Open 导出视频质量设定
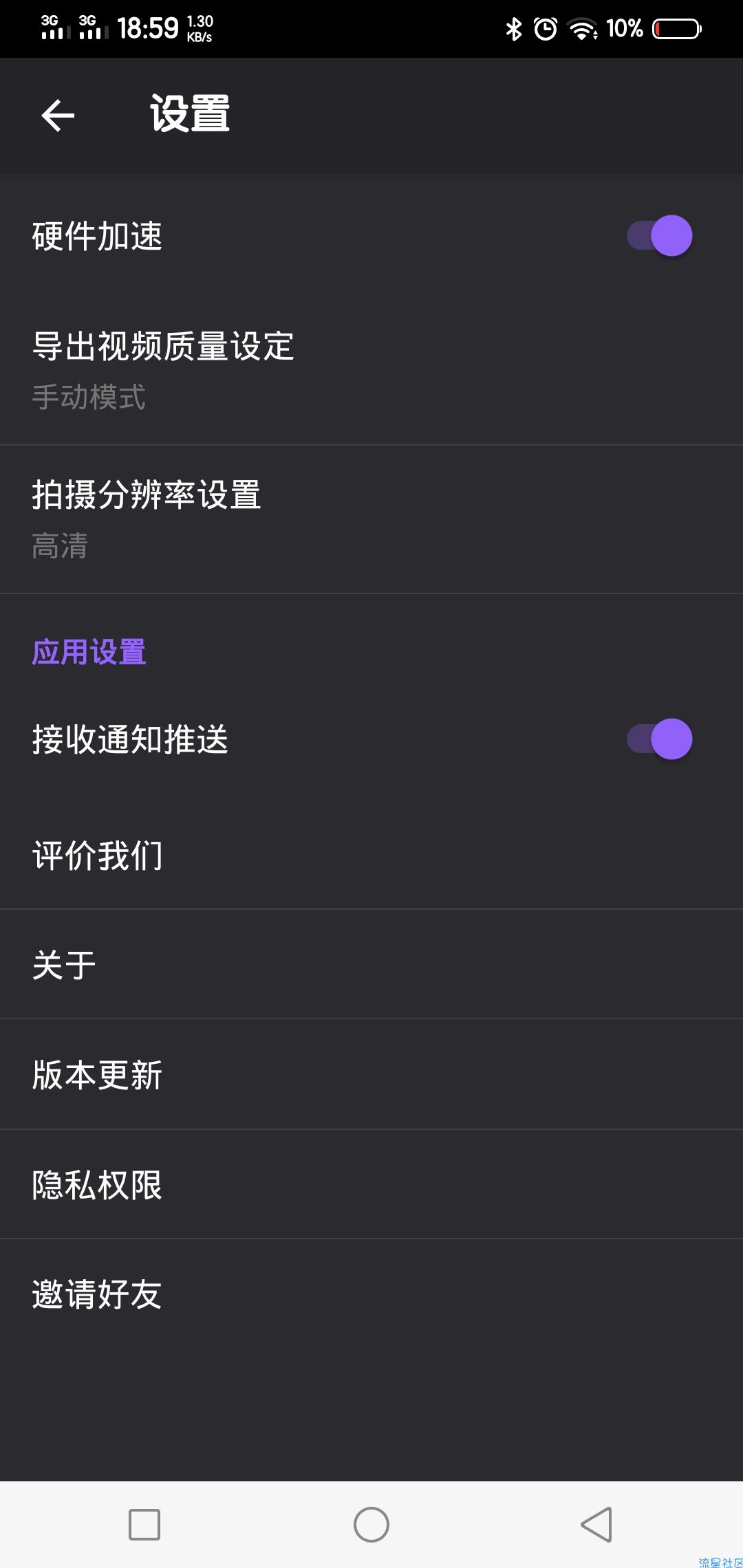The height and width of the screenshot is (1568, 743). click(371, 371)
